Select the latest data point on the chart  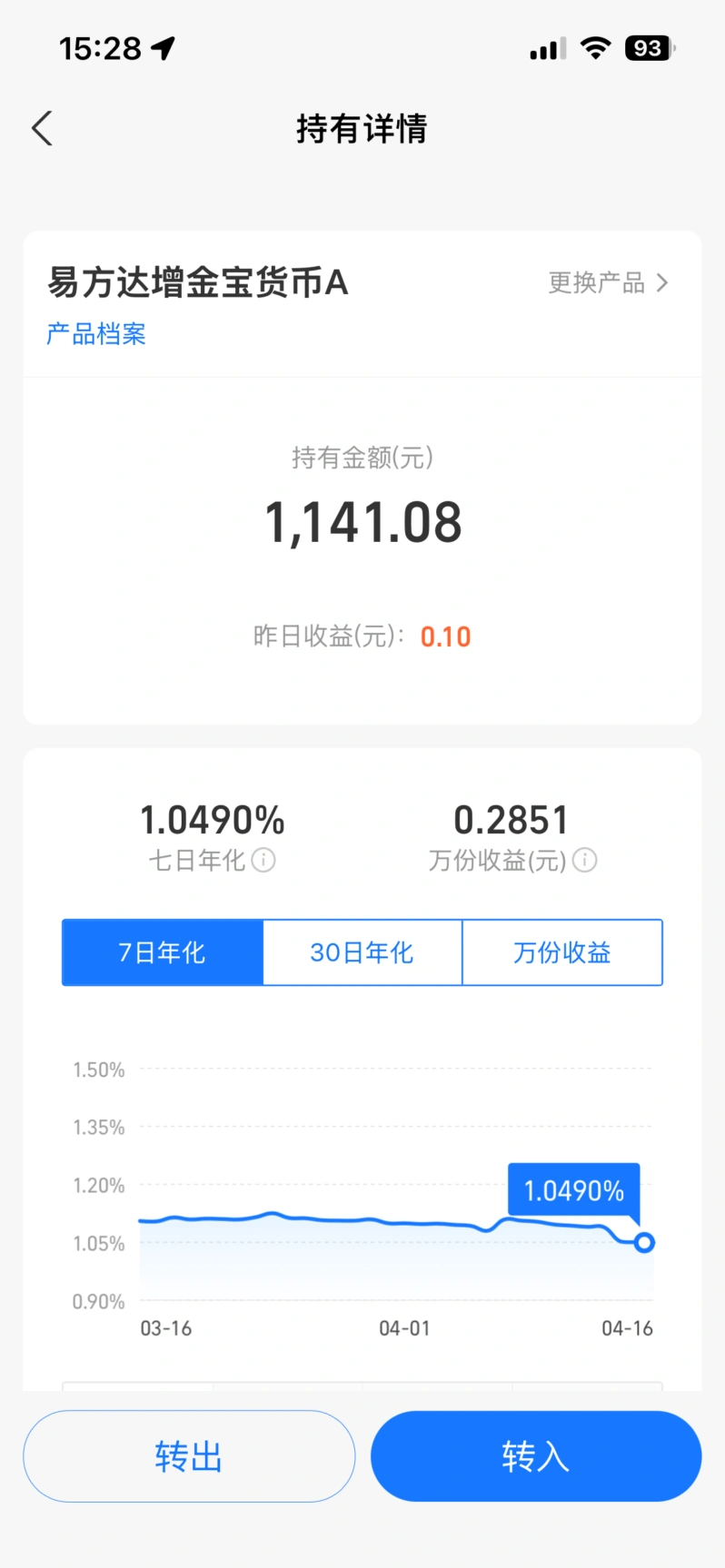pyautogui.click(x=644, y=1242)
